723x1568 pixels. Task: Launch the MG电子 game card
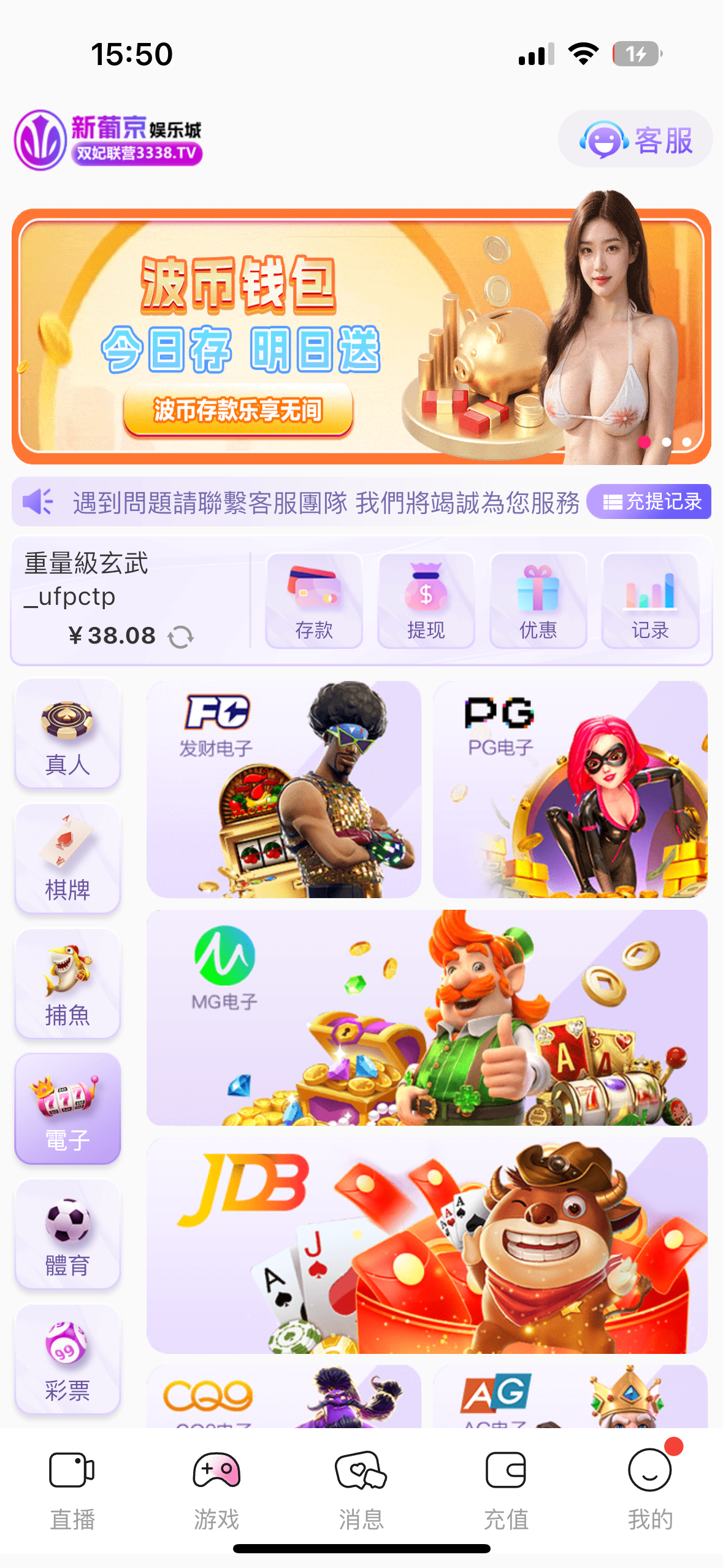(x=427, y=1018)
